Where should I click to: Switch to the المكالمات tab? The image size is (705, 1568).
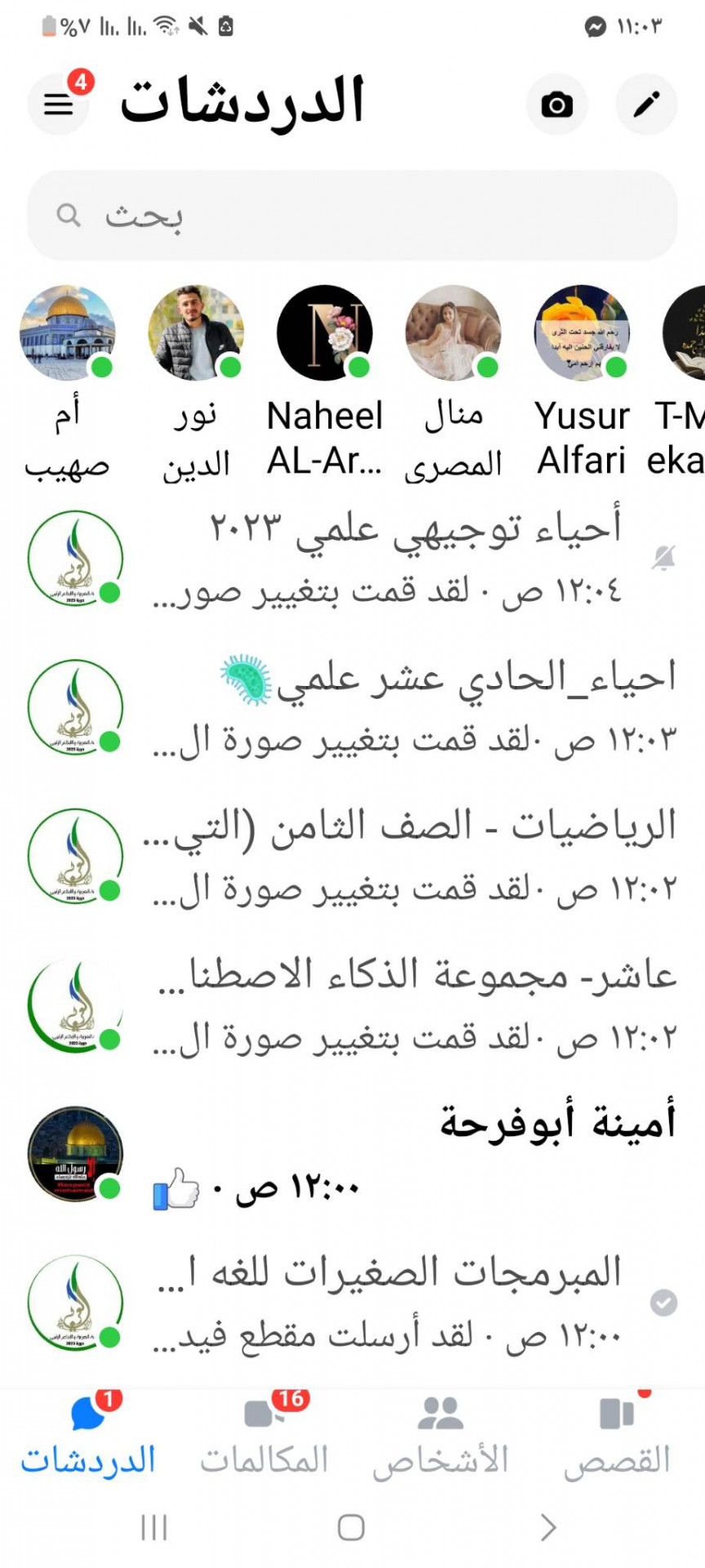265,1437
